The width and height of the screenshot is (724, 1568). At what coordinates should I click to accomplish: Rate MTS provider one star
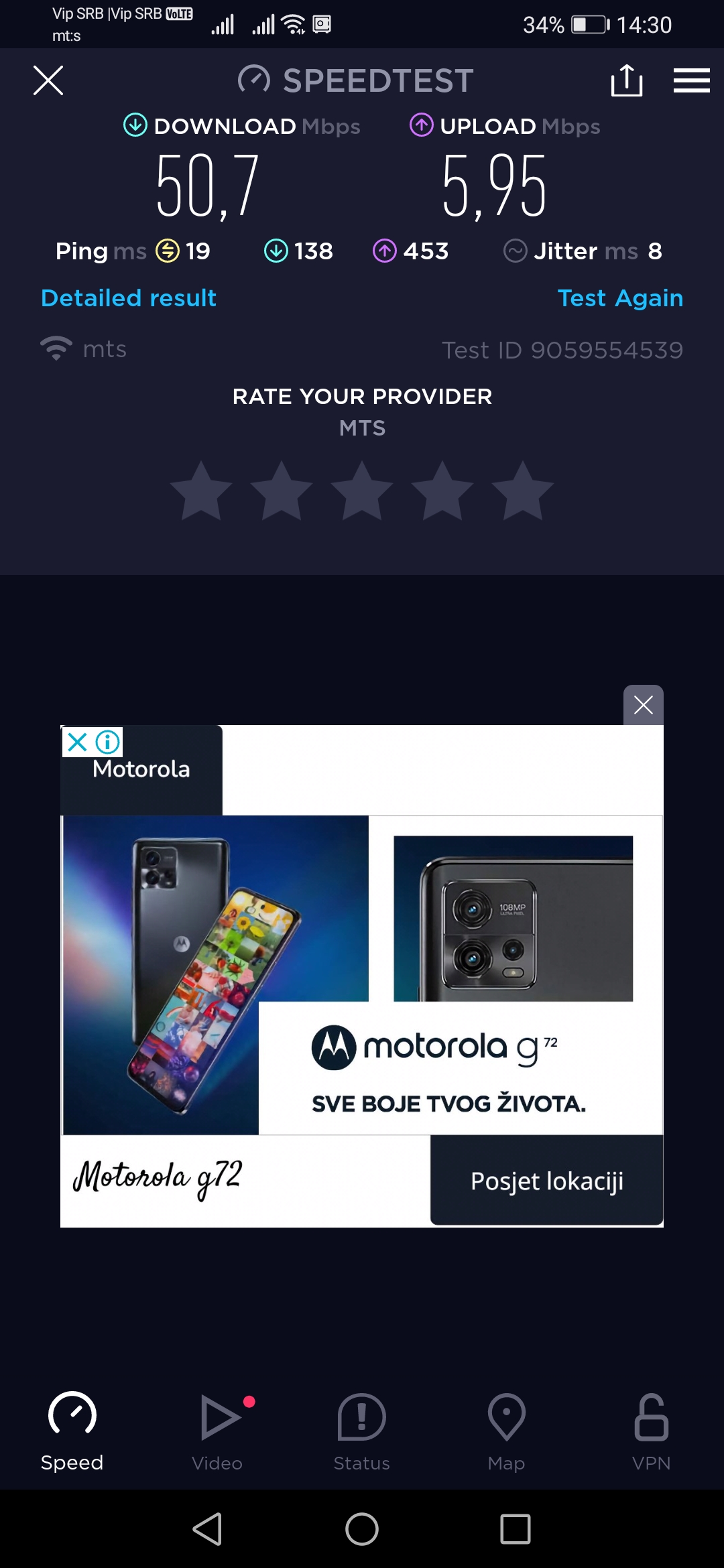(x=201, y=491)
